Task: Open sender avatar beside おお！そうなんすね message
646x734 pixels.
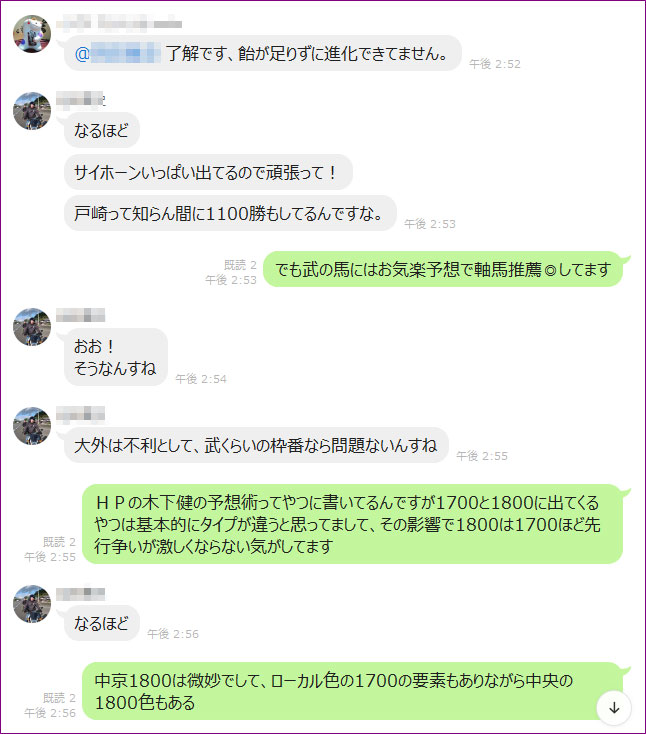Action: click(32, 327)
